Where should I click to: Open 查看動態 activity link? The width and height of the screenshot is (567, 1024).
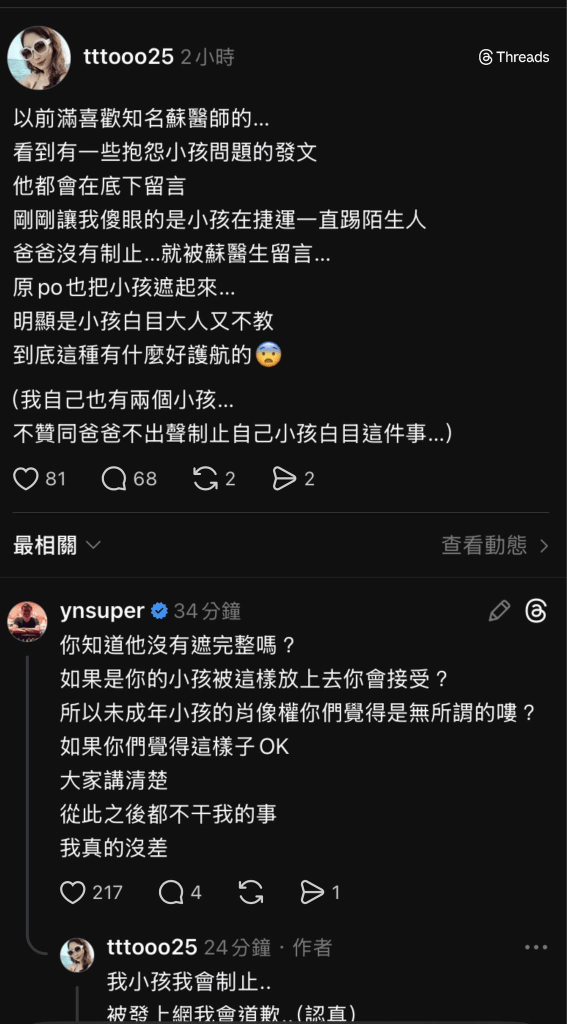pos(495,545)
